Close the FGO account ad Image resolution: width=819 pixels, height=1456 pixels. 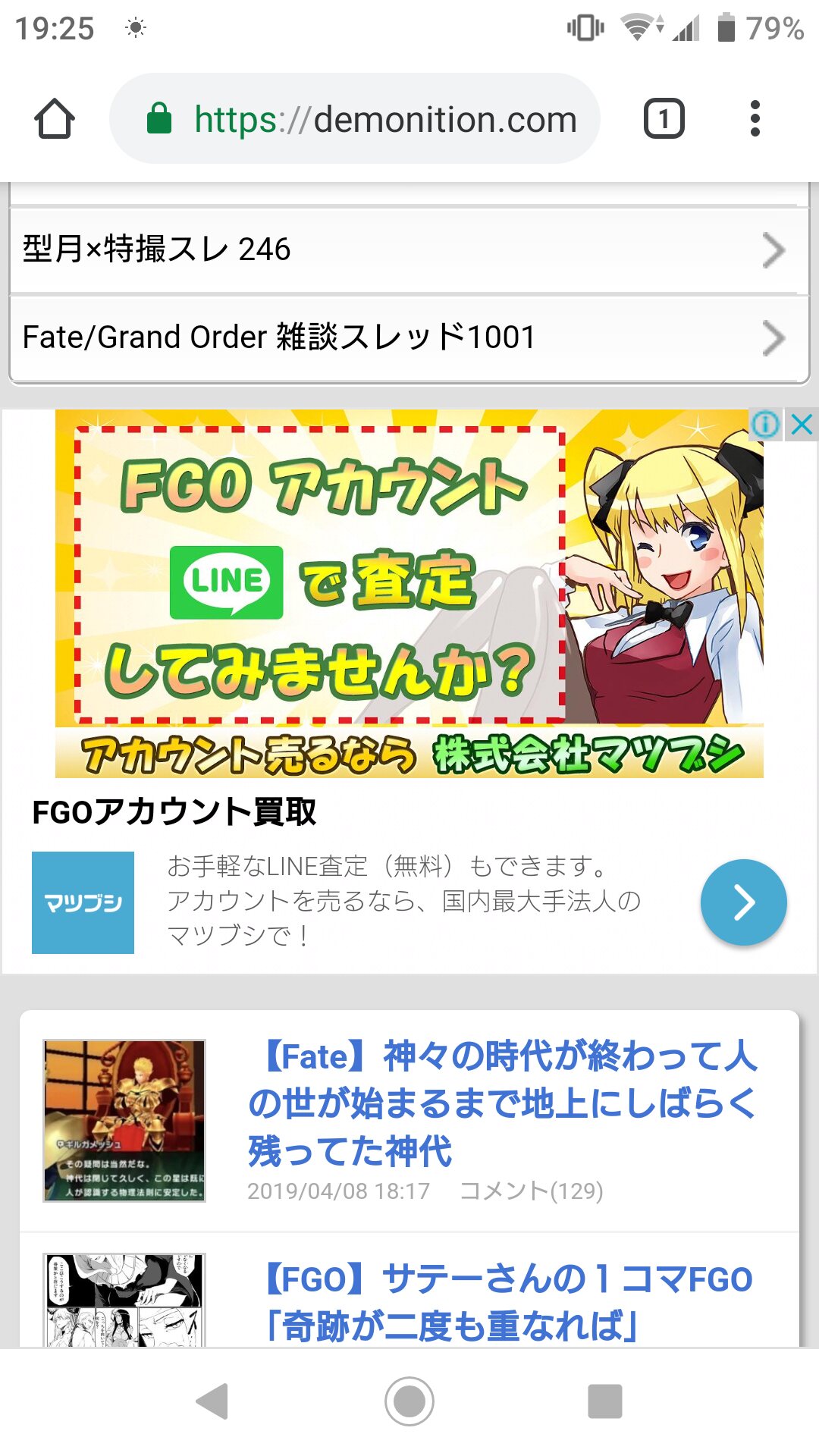tap(802, 425)
